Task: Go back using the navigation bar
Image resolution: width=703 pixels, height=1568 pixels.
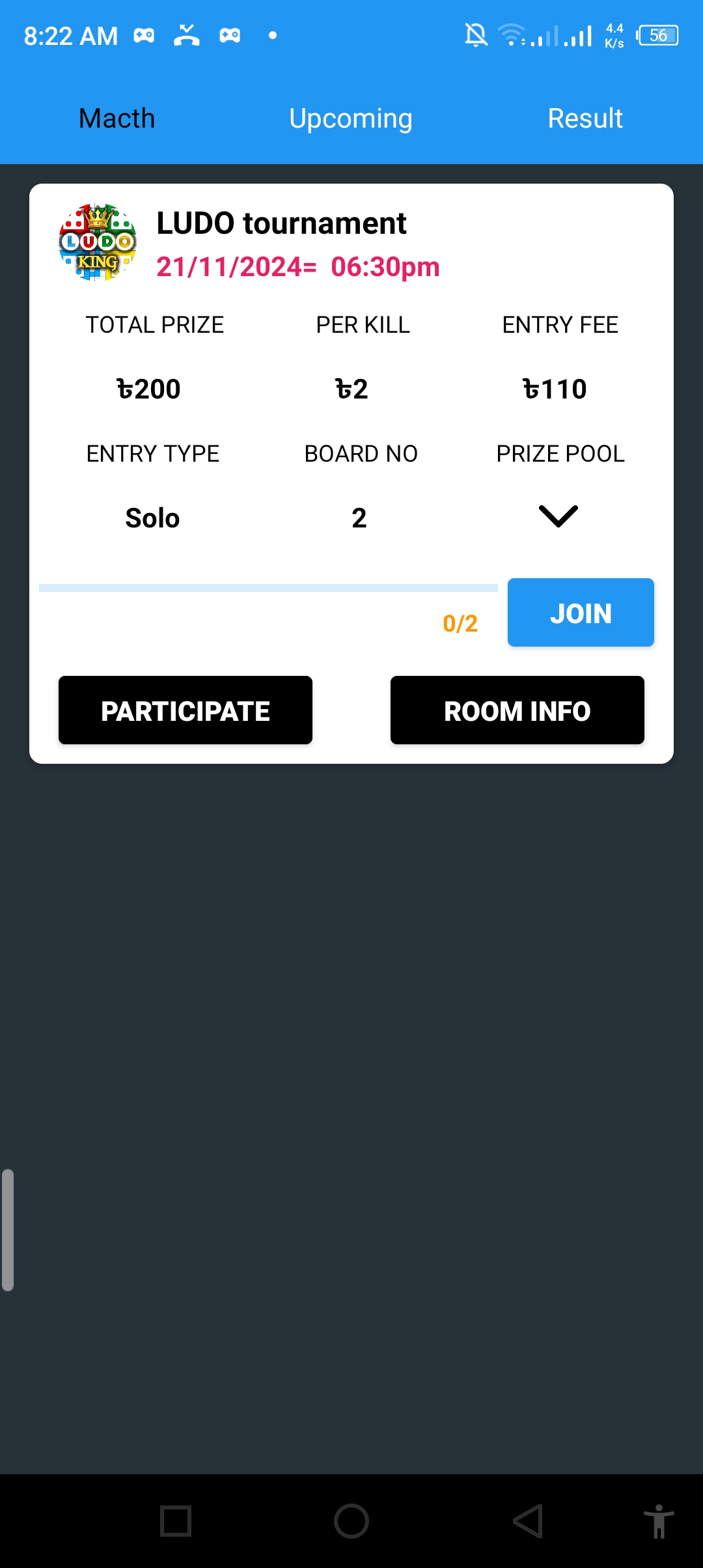Action: pyautogui.click(x=527, y=1521)
